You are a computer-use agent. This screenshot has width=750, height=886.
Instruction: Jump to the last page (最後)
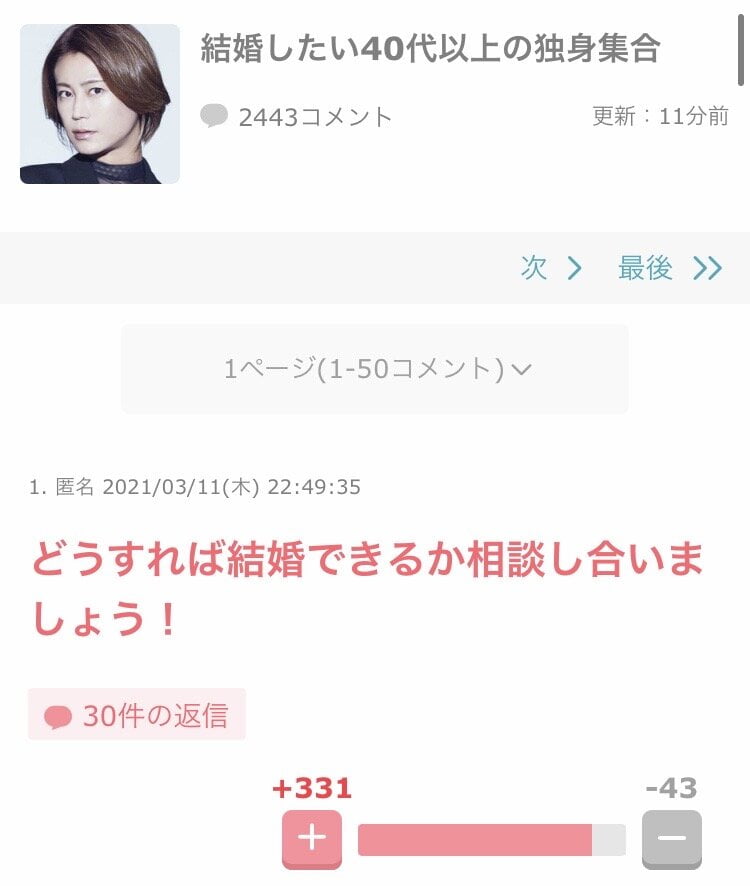pyautogui.click(x=669, y=268)
